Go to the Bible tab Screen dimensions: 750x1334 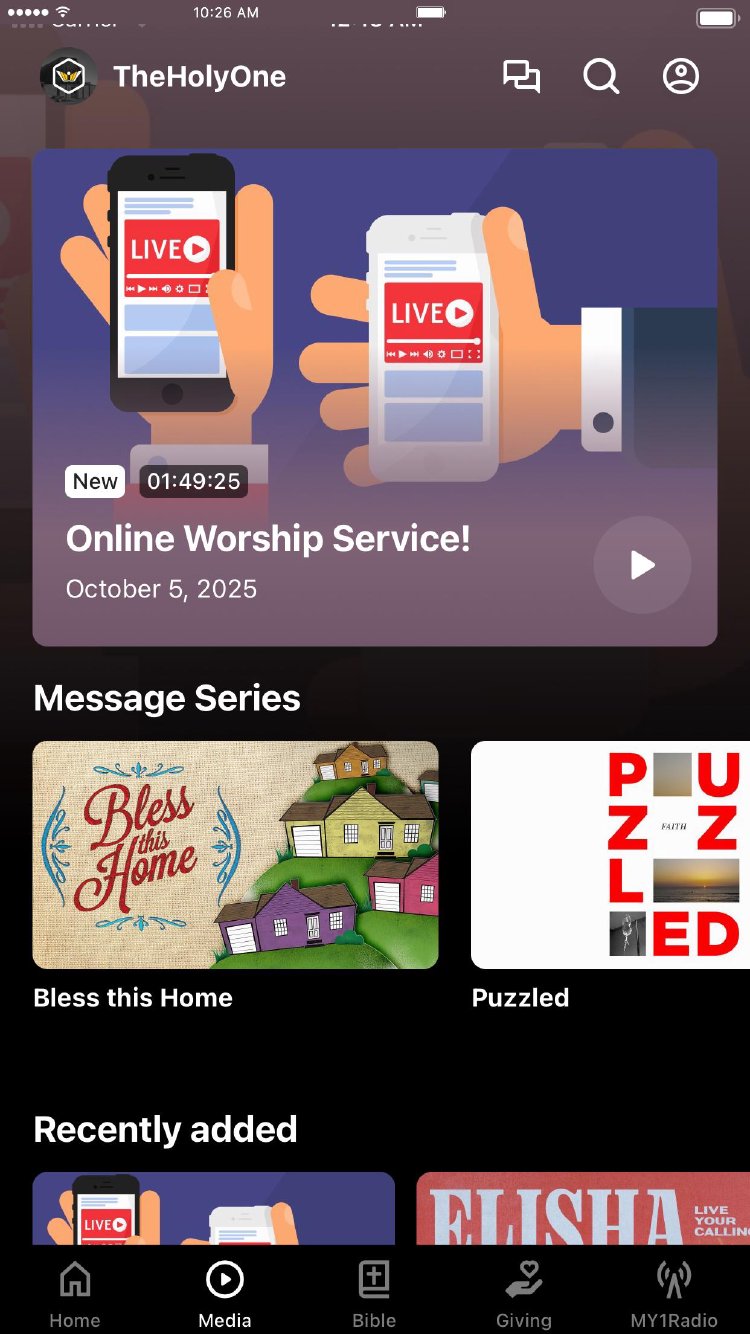[374, 1295]
